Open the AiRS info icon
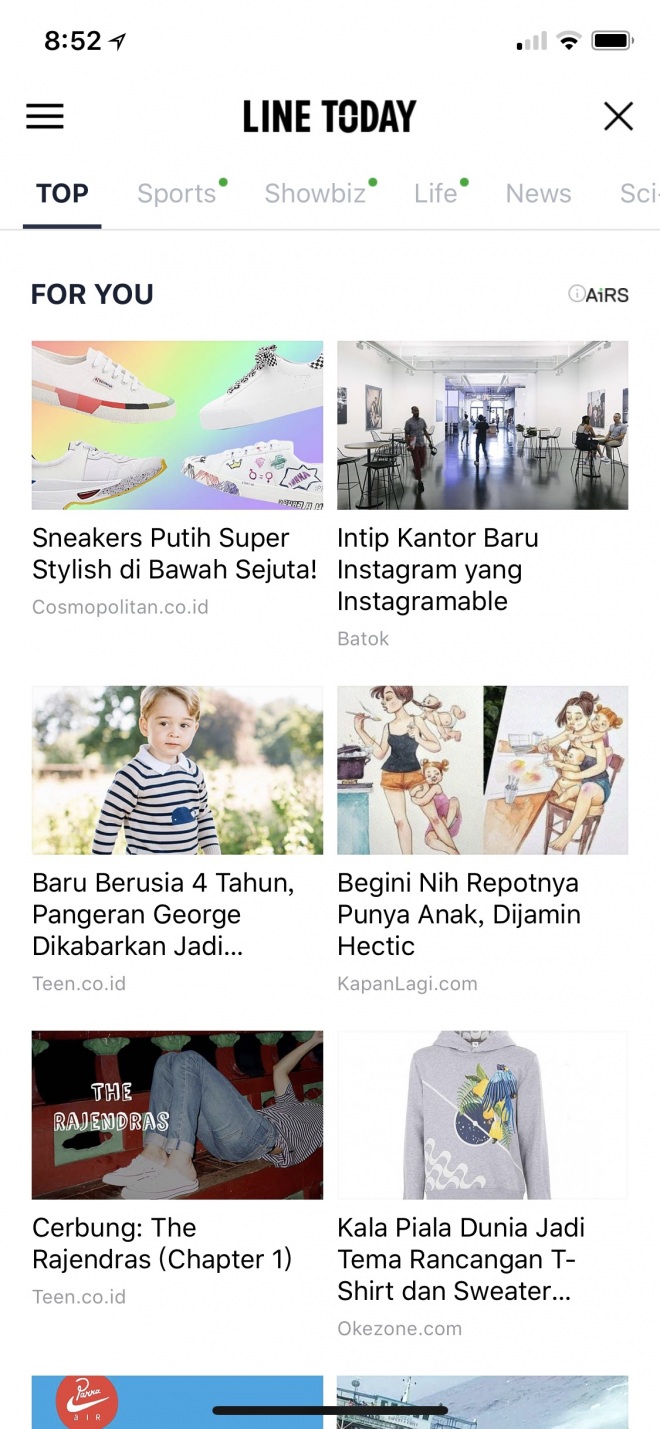The height and width of the screenshot is (1429, 660). pos(577,294)
